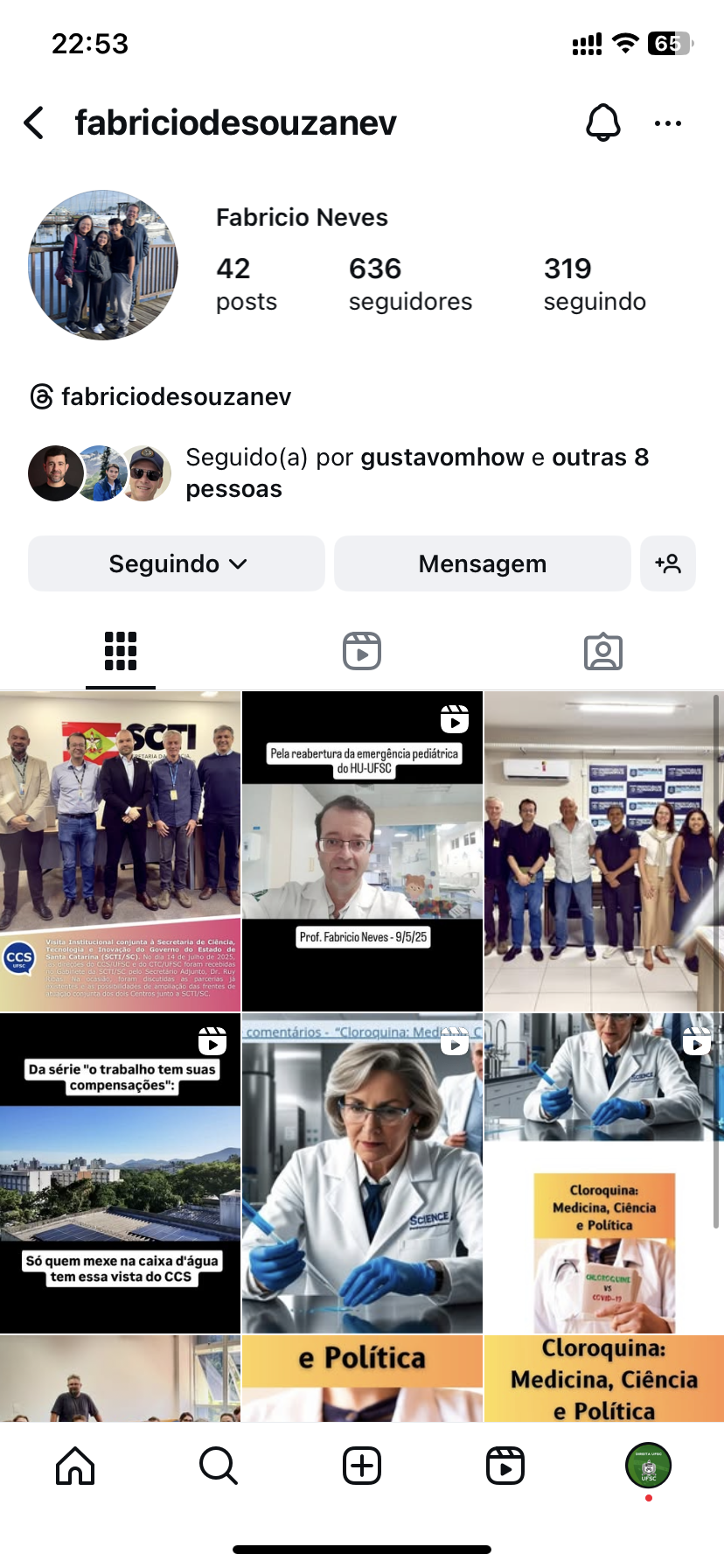724x1568 pixels.
Task: Send a message via Mensagem button
Action: [x=482, y=564]
